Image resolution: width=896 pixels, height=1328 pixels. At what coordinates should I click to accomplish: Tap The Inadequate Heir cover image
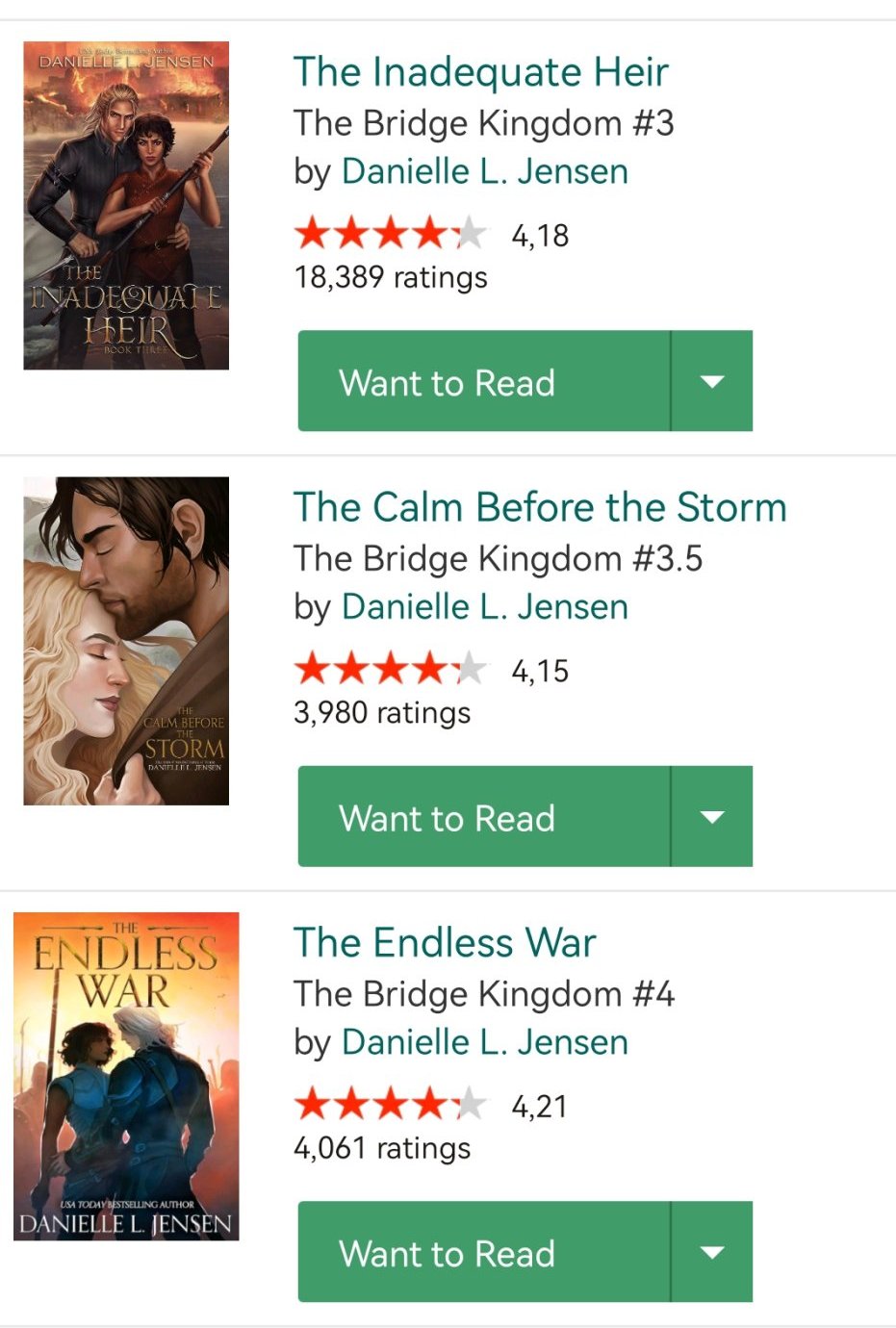pyautogui.click(x=126, y=205)
